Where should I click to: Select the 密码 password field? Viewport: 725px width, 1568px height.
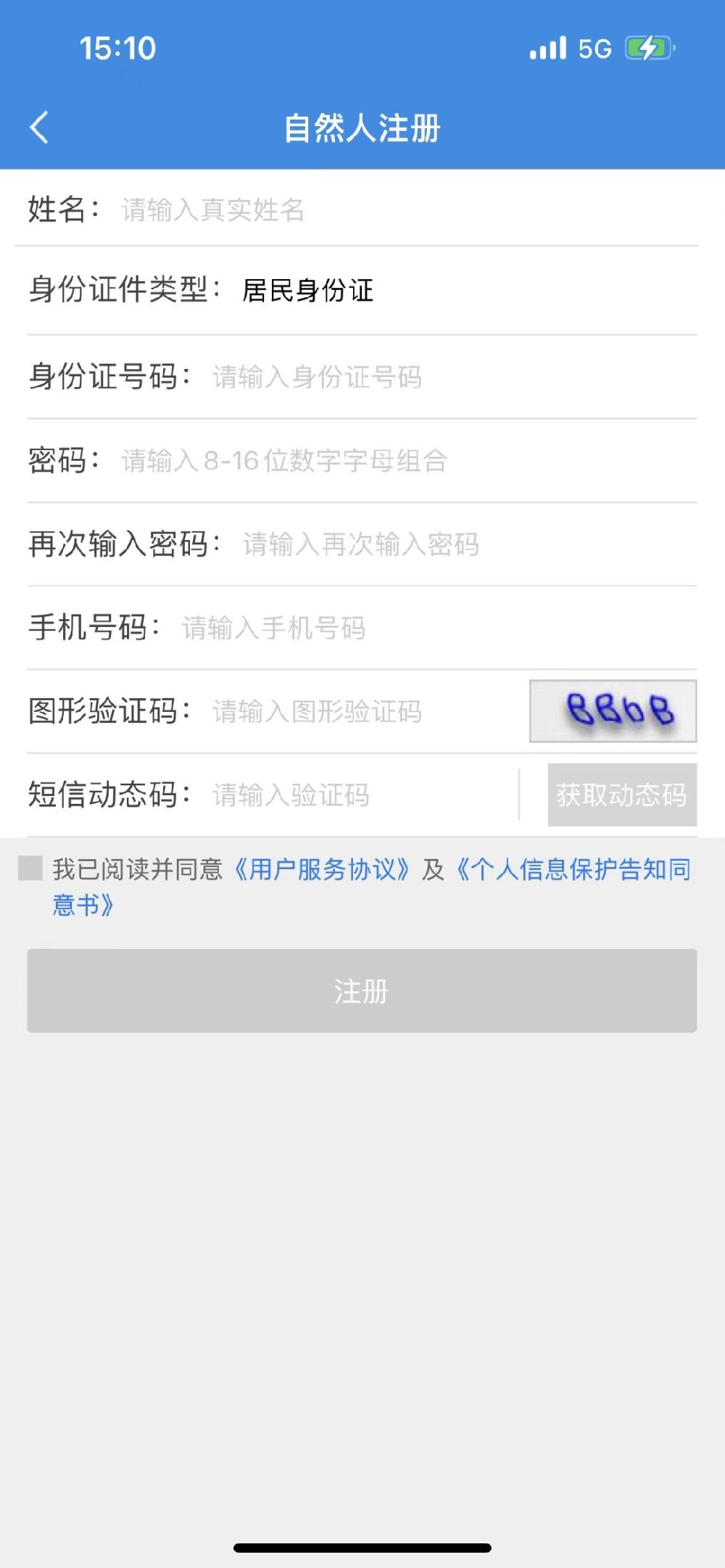[408, 460]
